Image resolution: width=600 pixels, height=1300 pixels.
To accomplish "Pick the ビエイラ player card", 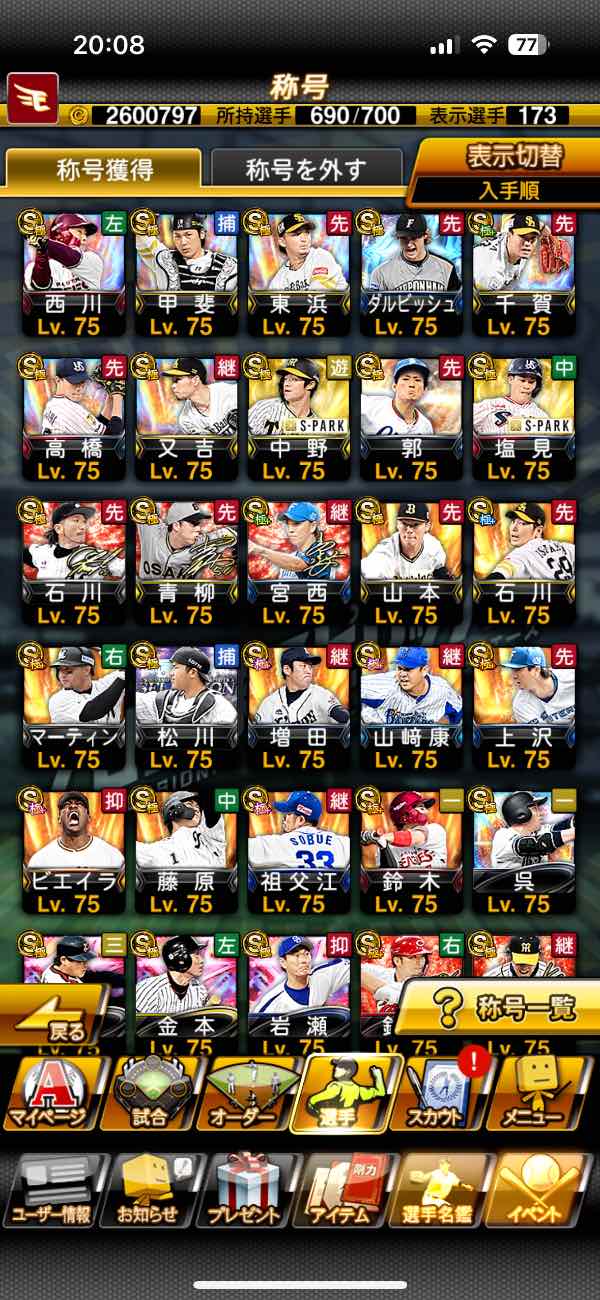I will click(75, 852).
